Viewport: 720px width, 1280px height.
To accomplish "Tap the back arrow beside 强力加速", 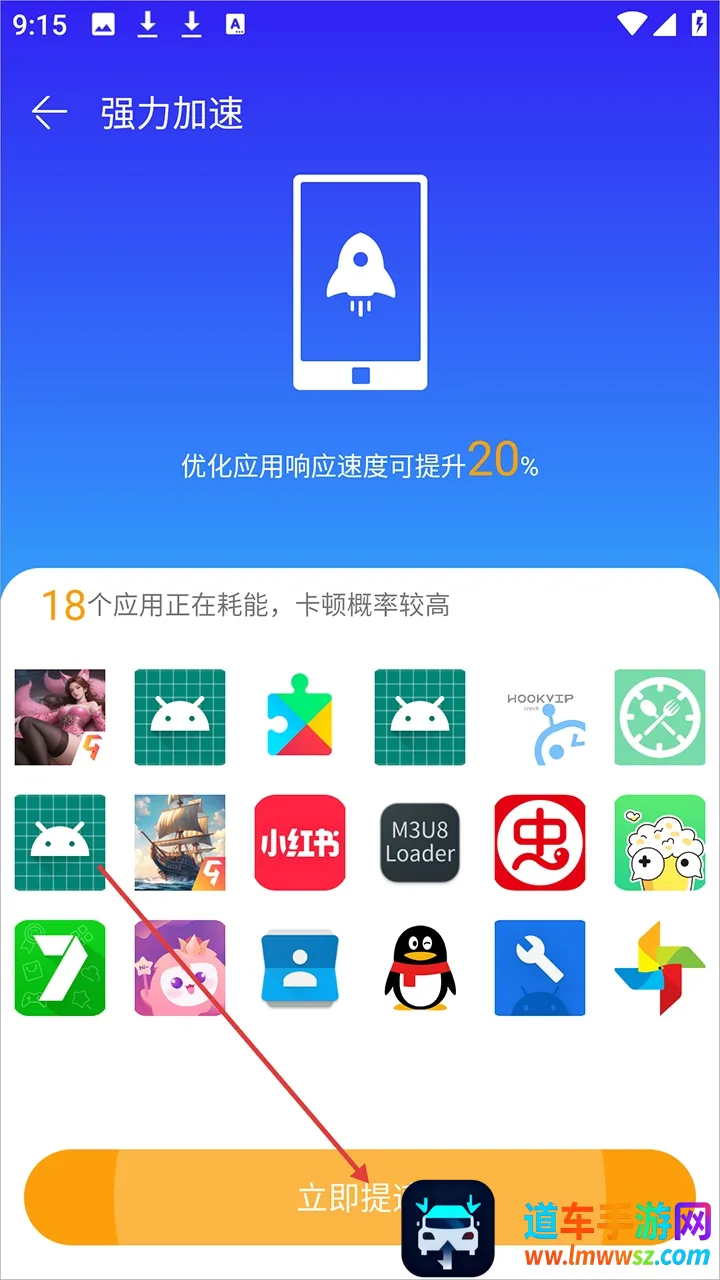I will pos(48,114).
